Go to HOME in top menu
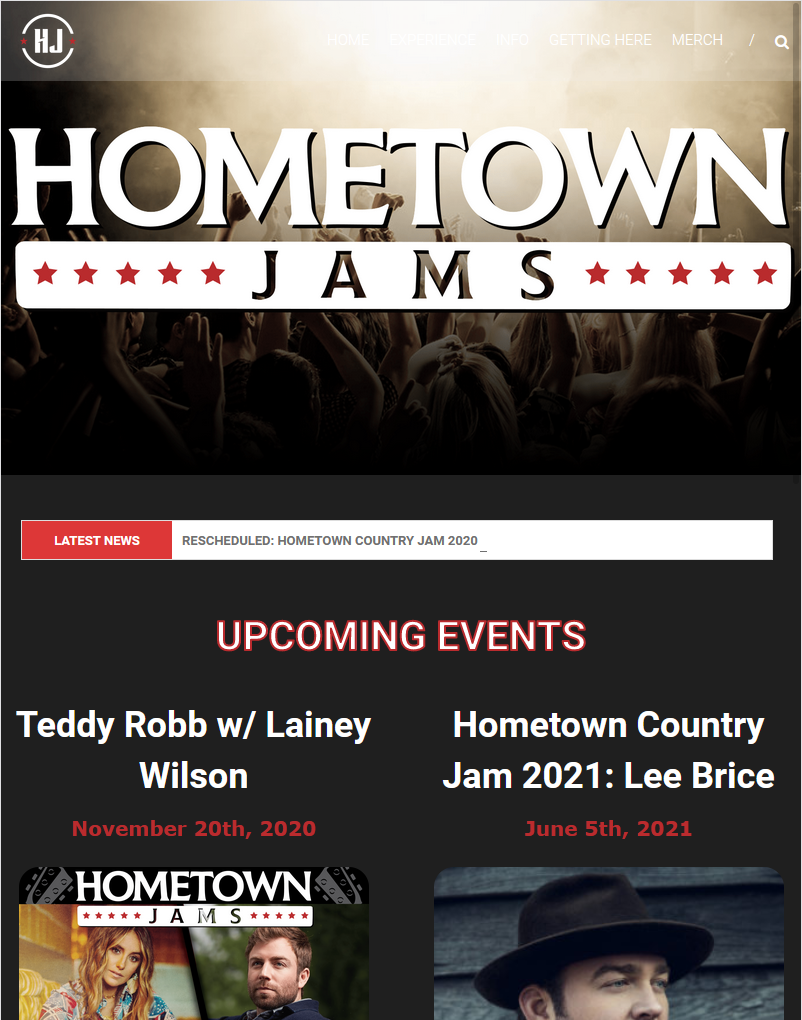This screenshot has height=1020, width=802. point(347,40)
